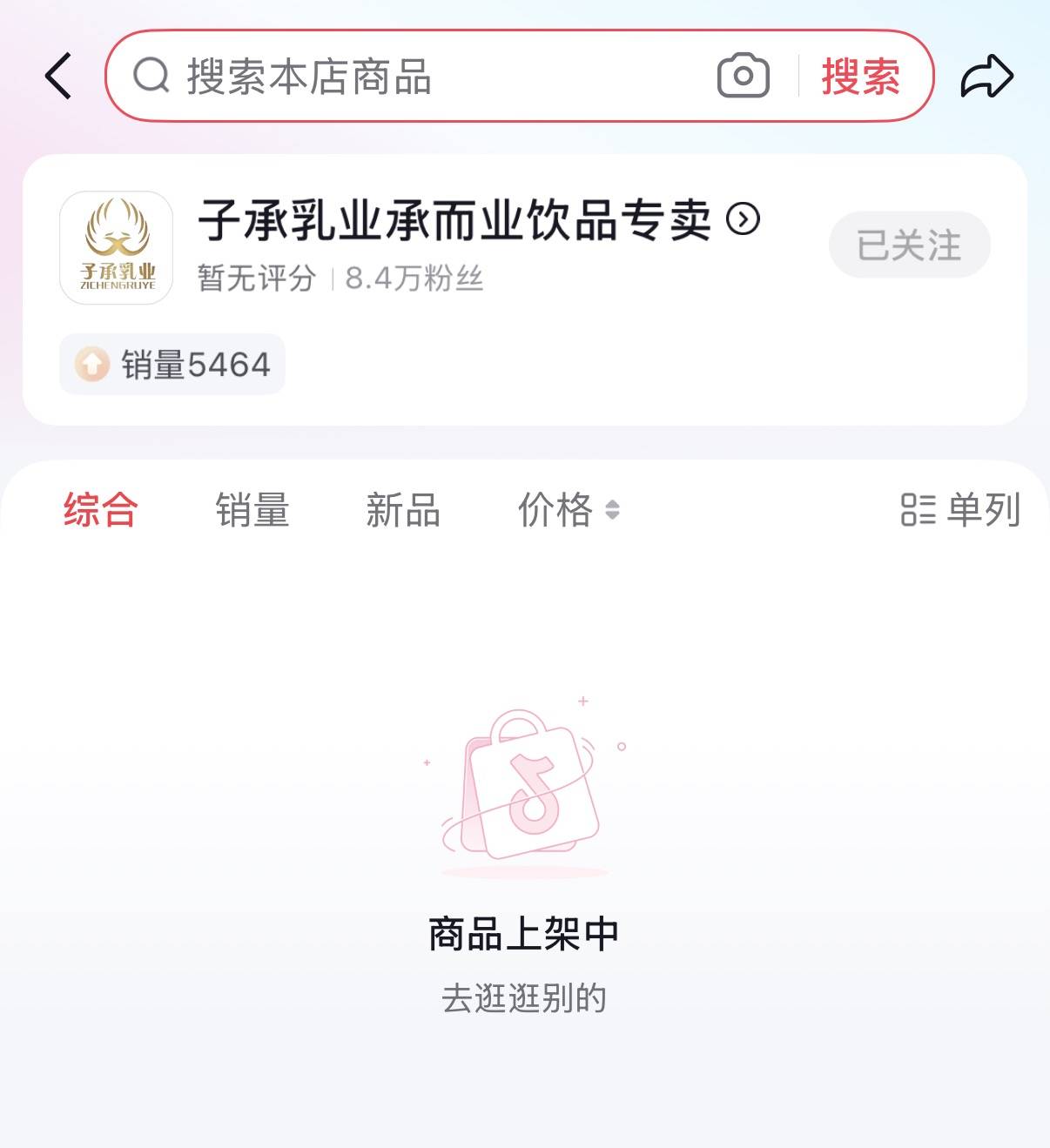Image resolution: width=1050 pixels, height=1148 pixels.
Task: Tap 去逛逛别的 to browse elsewhere
Action: (524, 998)
